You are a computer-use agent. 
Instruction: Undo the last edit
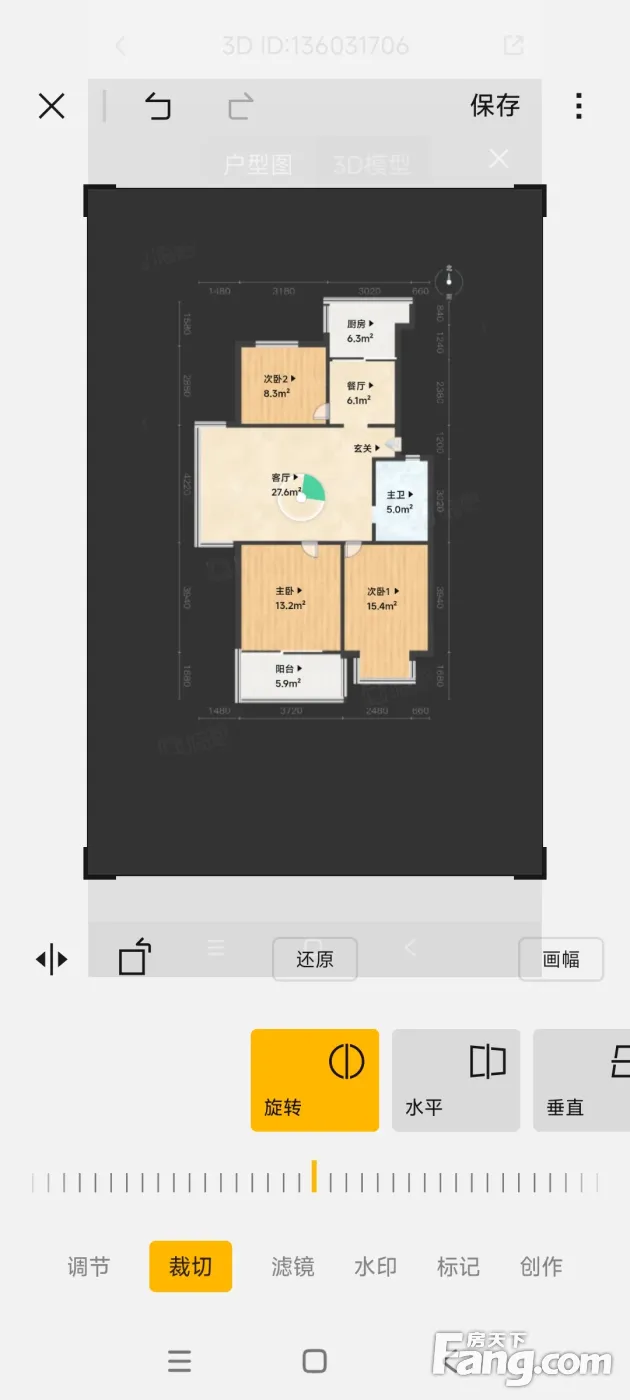coord(158,105)
